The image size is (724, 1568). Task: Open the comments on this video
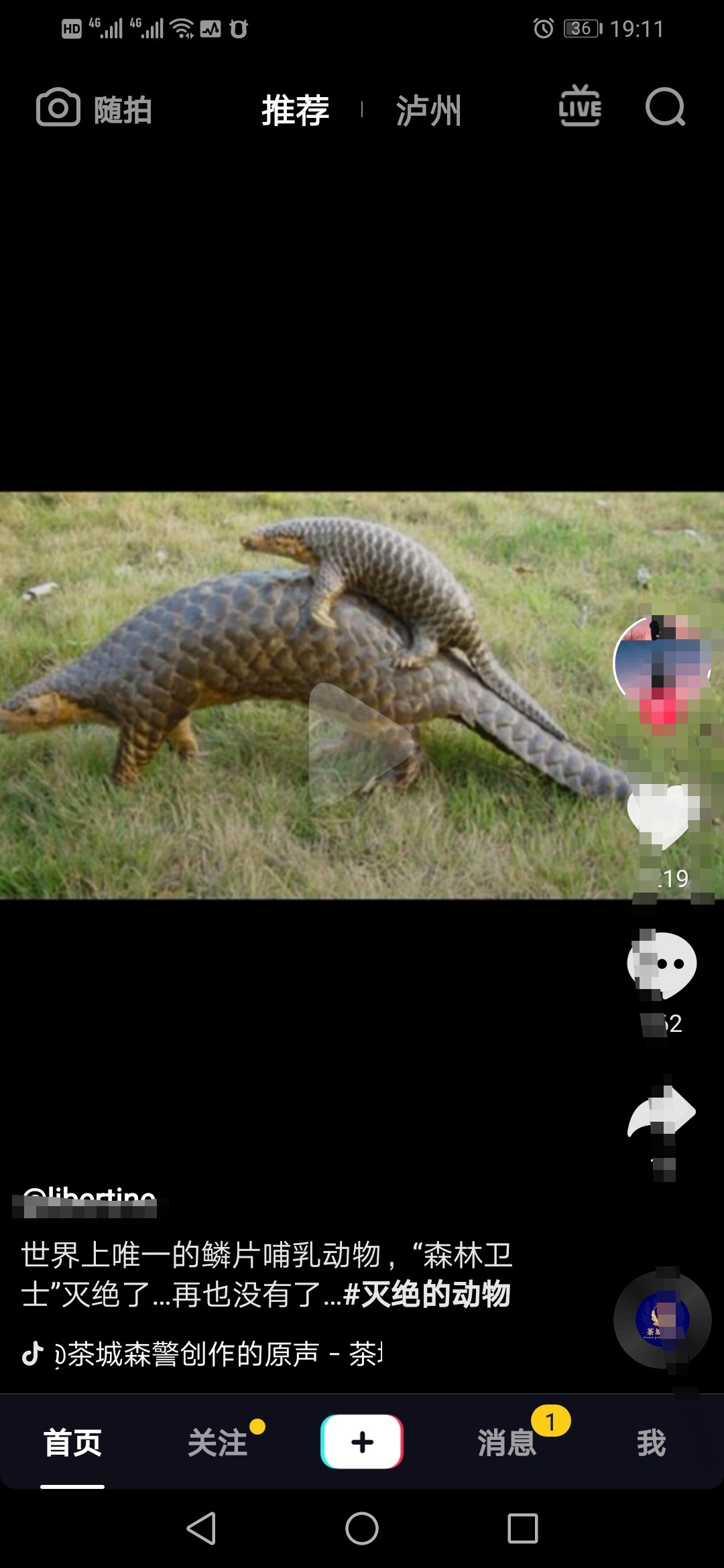point(662,965)
